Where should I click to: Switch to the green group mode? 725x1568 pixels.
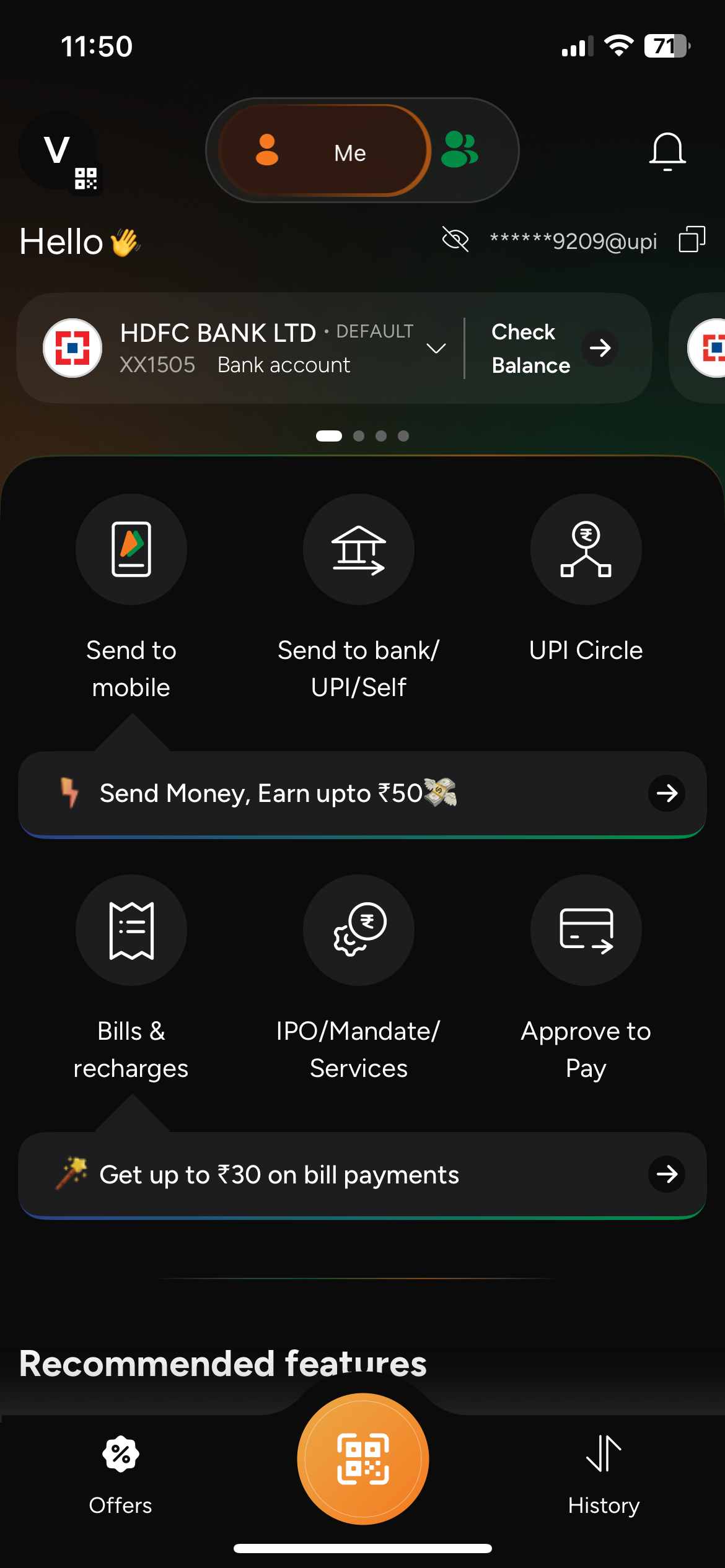[460, 150]
